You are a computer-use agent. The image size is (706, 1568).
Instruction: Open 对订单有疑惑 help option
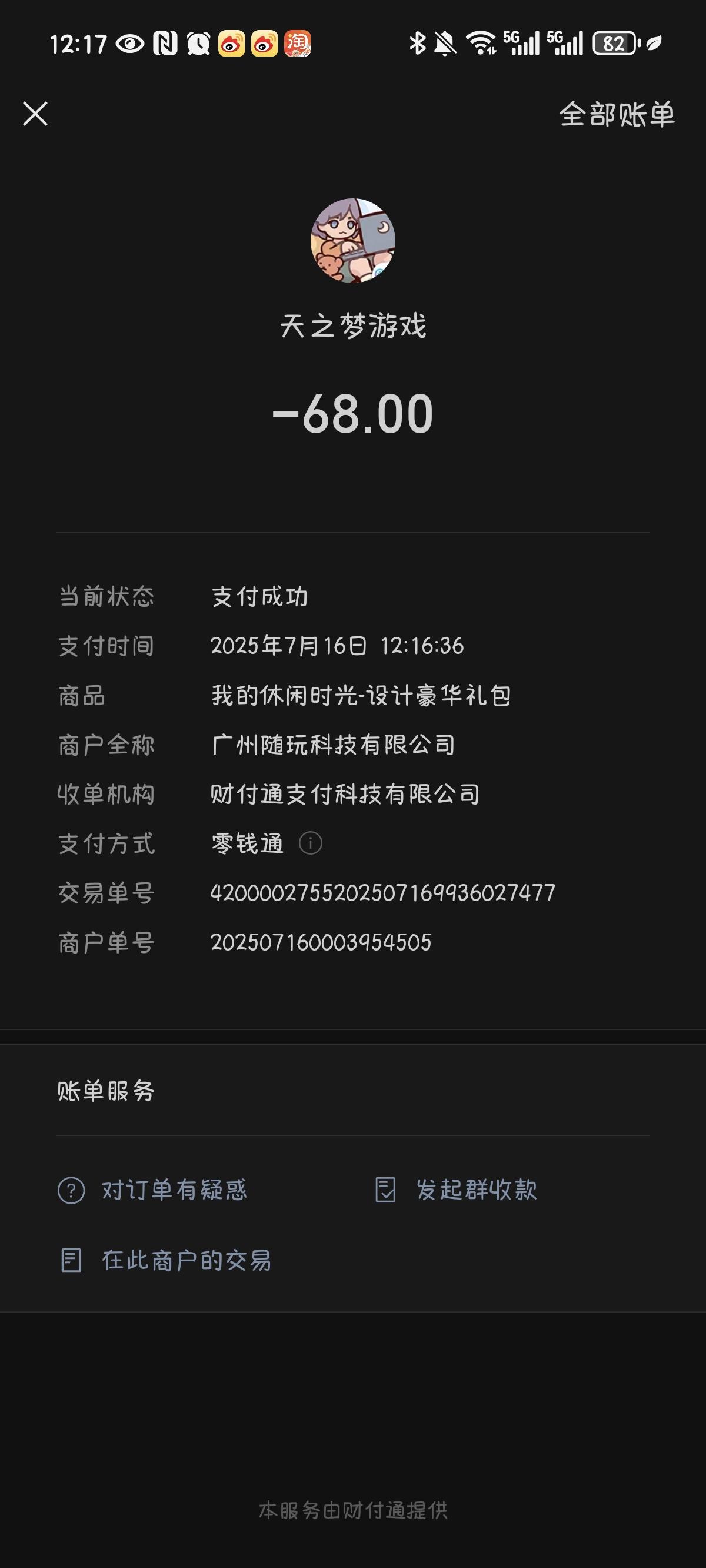coord(152,1190)
